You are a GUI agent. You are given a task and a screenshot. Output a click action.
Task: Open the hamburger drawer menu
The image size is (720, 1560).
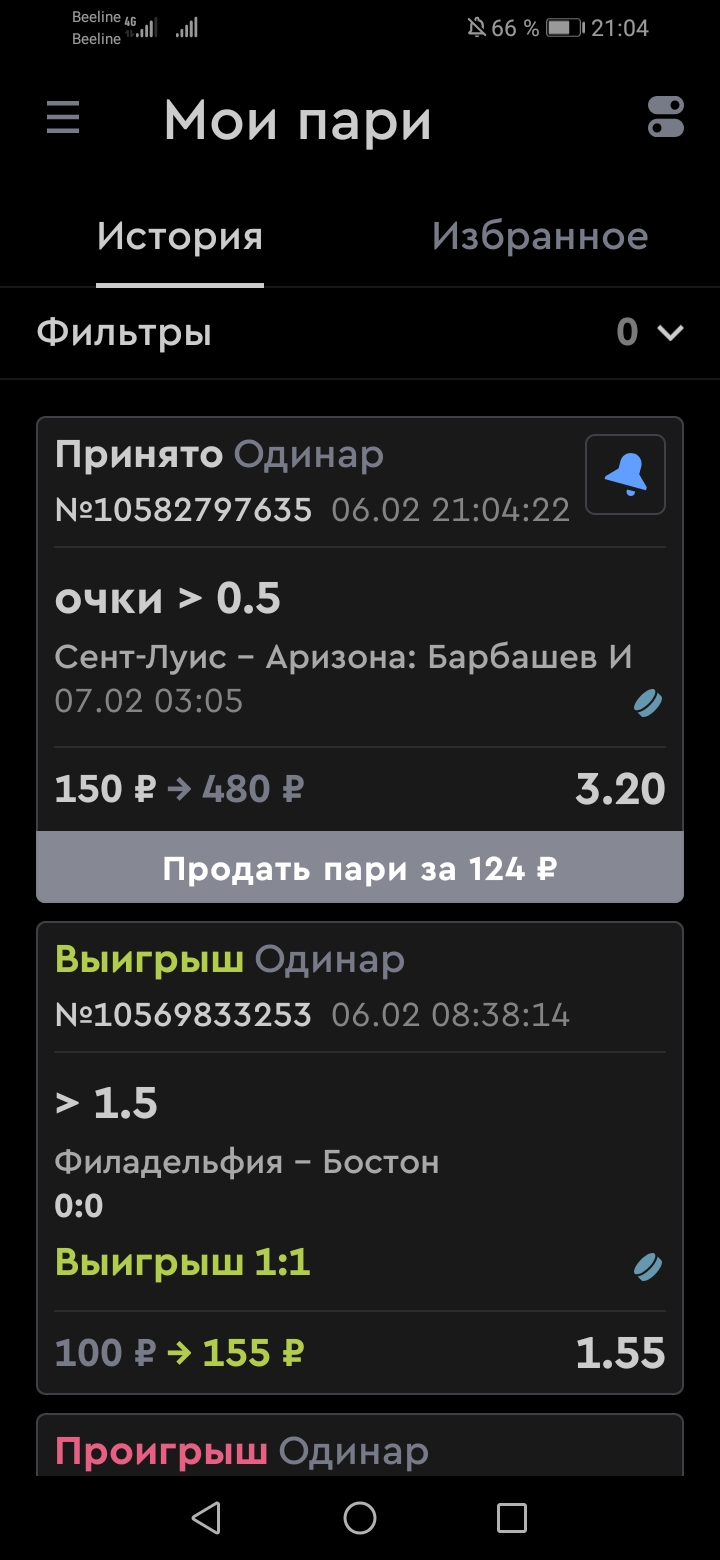[x=63, y=119]
